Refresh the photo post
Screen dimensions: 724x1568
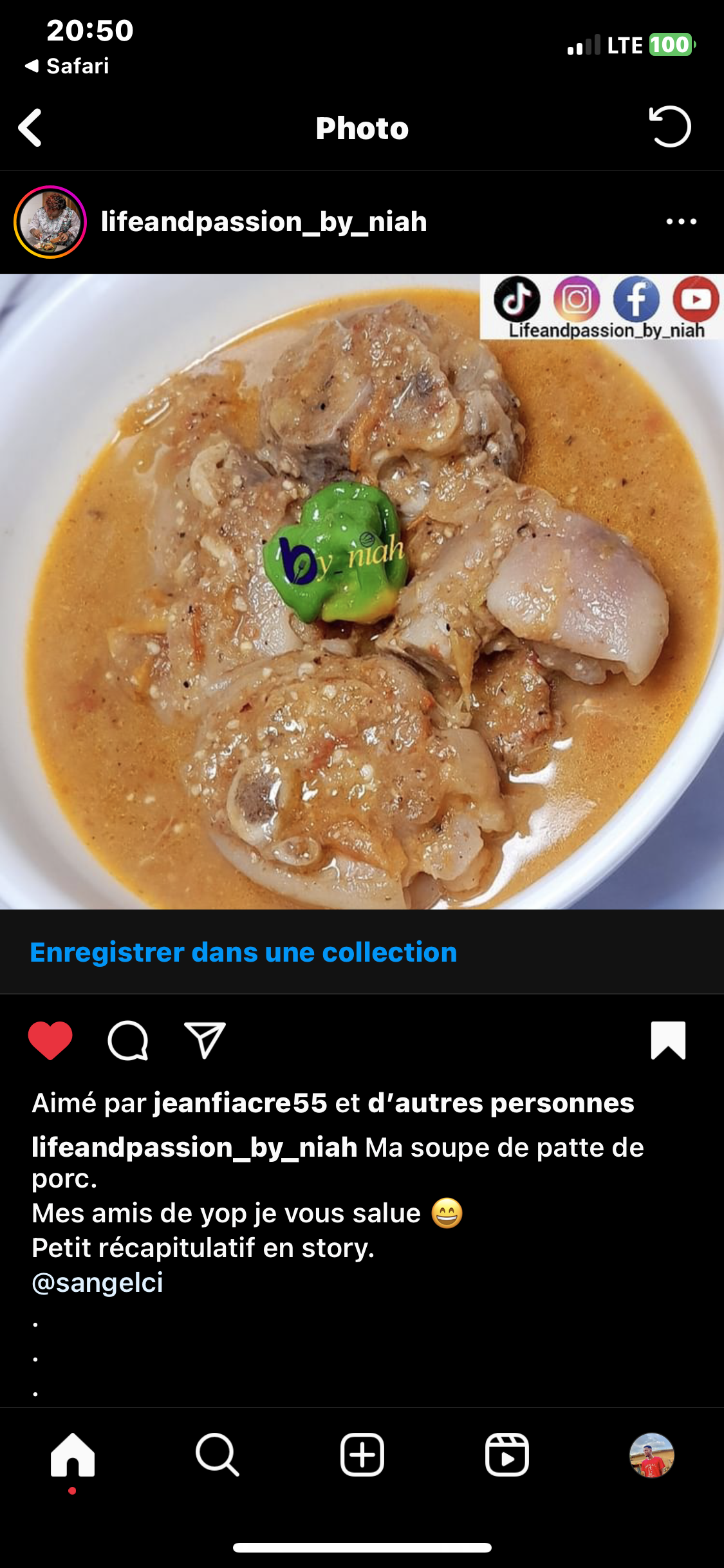pos(669,127)
